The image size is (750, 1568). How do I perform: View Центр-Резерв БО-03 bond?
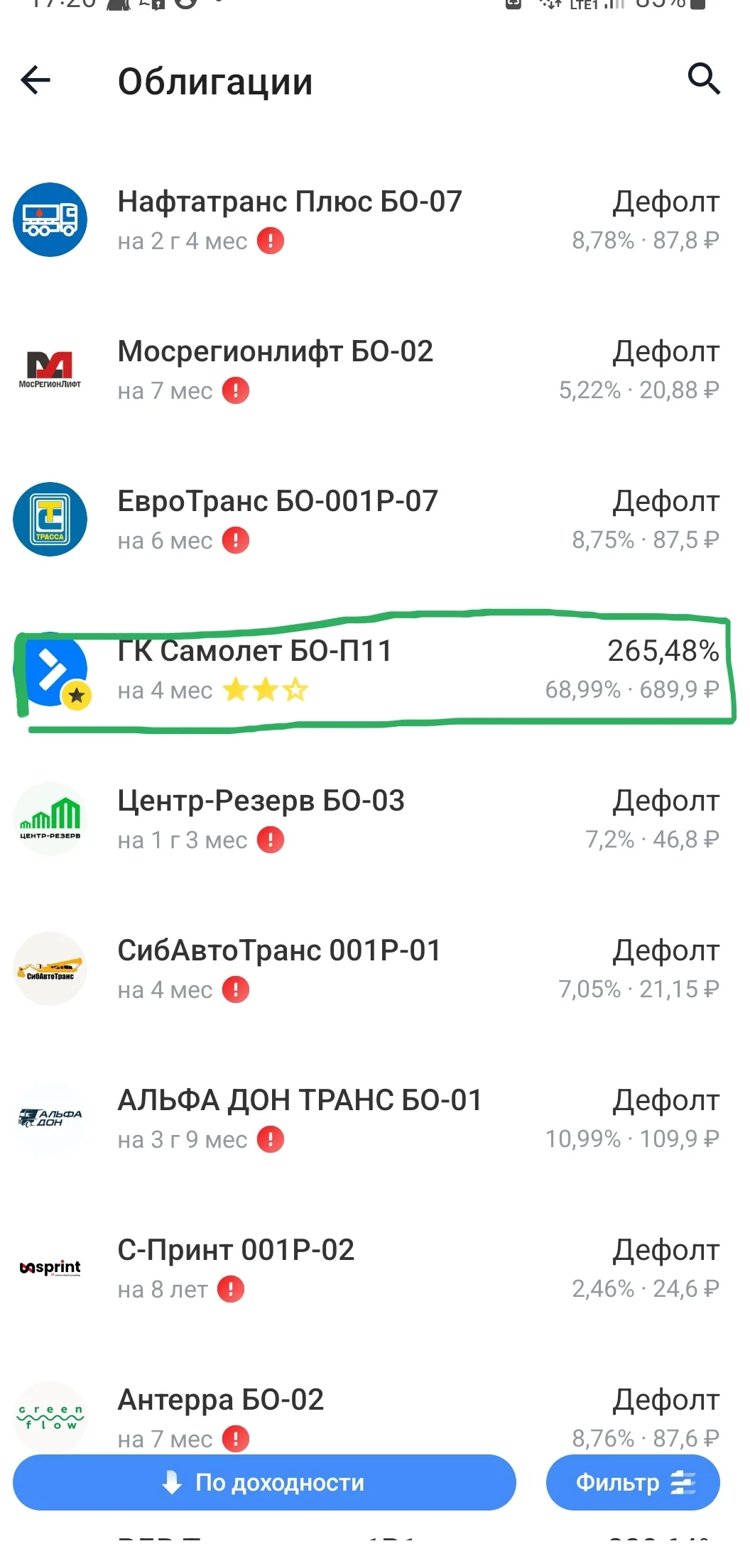[x=375, y=819]
